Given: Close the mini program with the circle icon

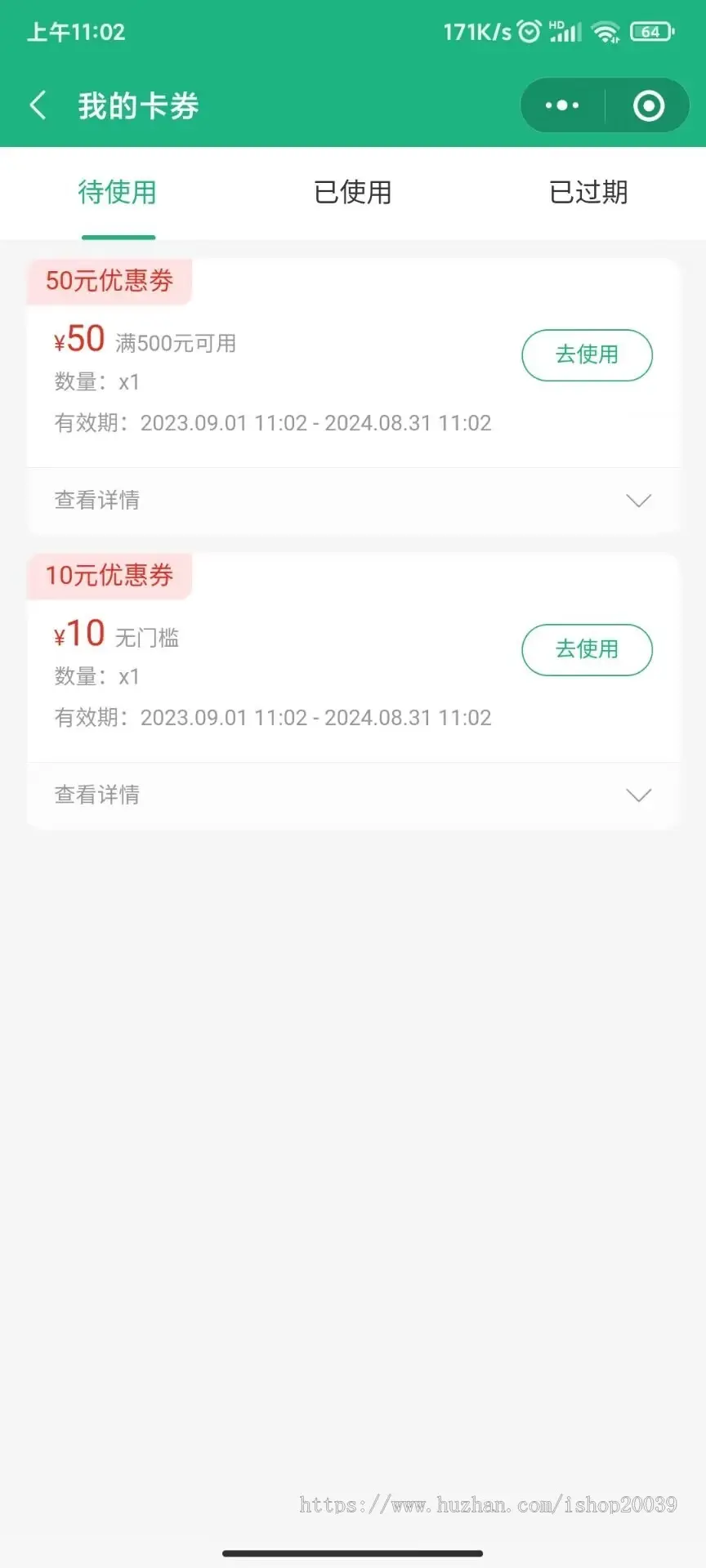Looking at the screenshot, I should tap(649, 105).
